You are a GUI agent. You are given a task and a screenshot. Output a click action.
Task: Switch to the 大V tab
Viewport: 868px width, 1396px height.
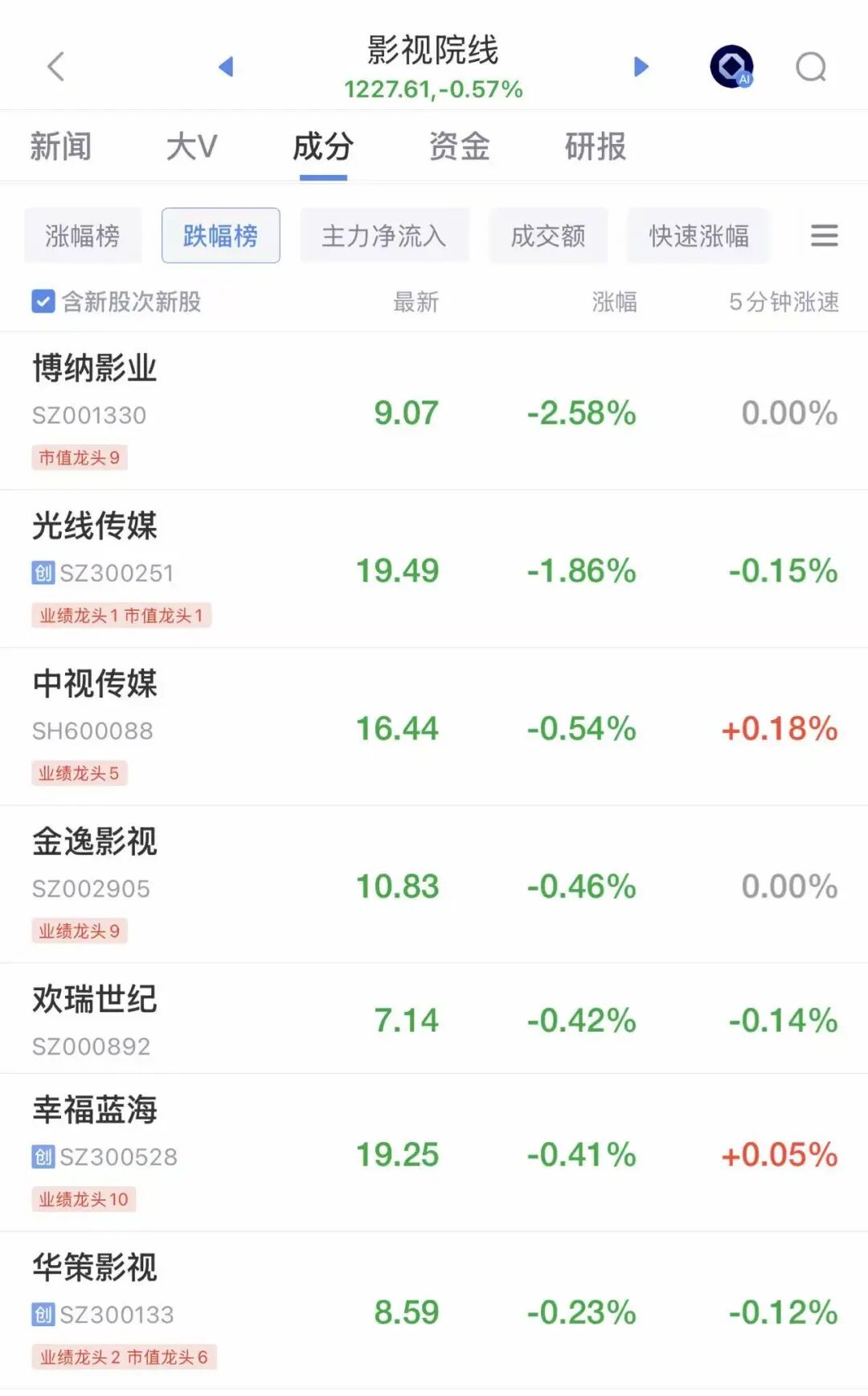coord(191,147)
